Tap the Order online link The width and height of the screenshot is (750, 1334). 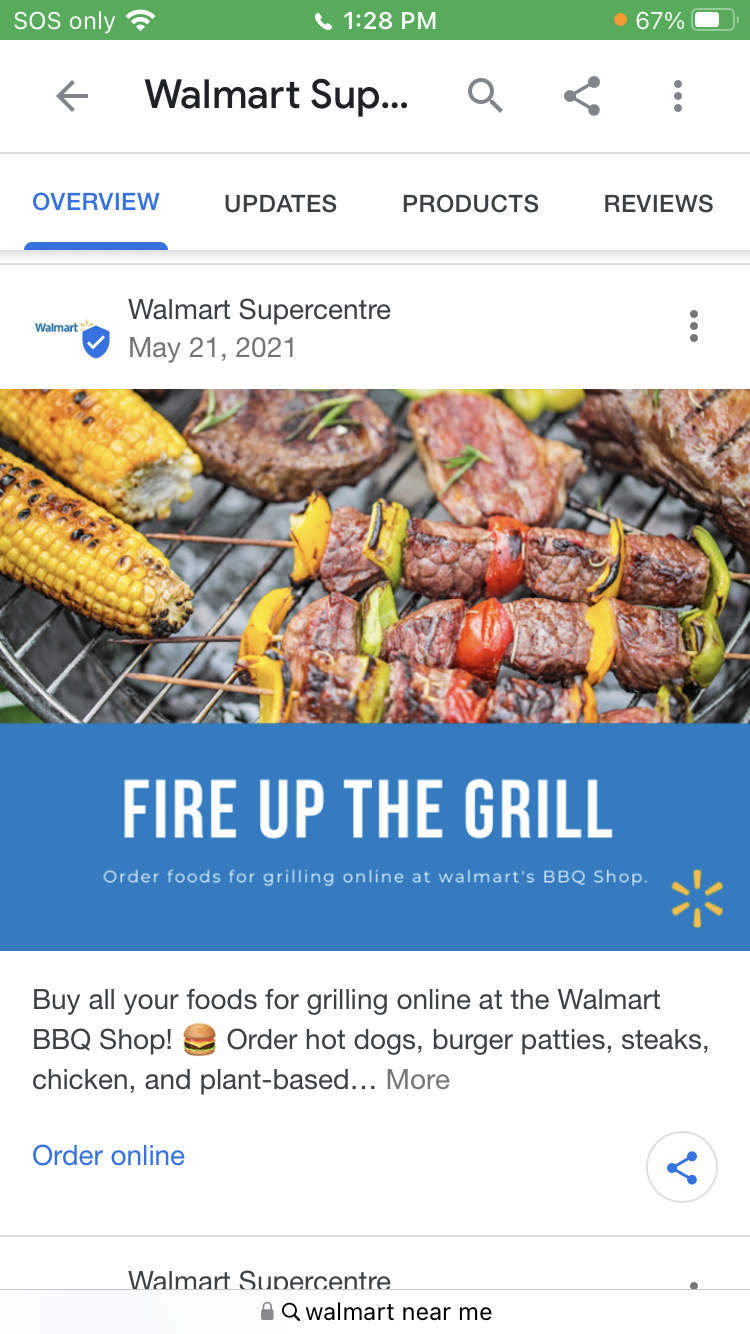click(x=109, y=1155)
